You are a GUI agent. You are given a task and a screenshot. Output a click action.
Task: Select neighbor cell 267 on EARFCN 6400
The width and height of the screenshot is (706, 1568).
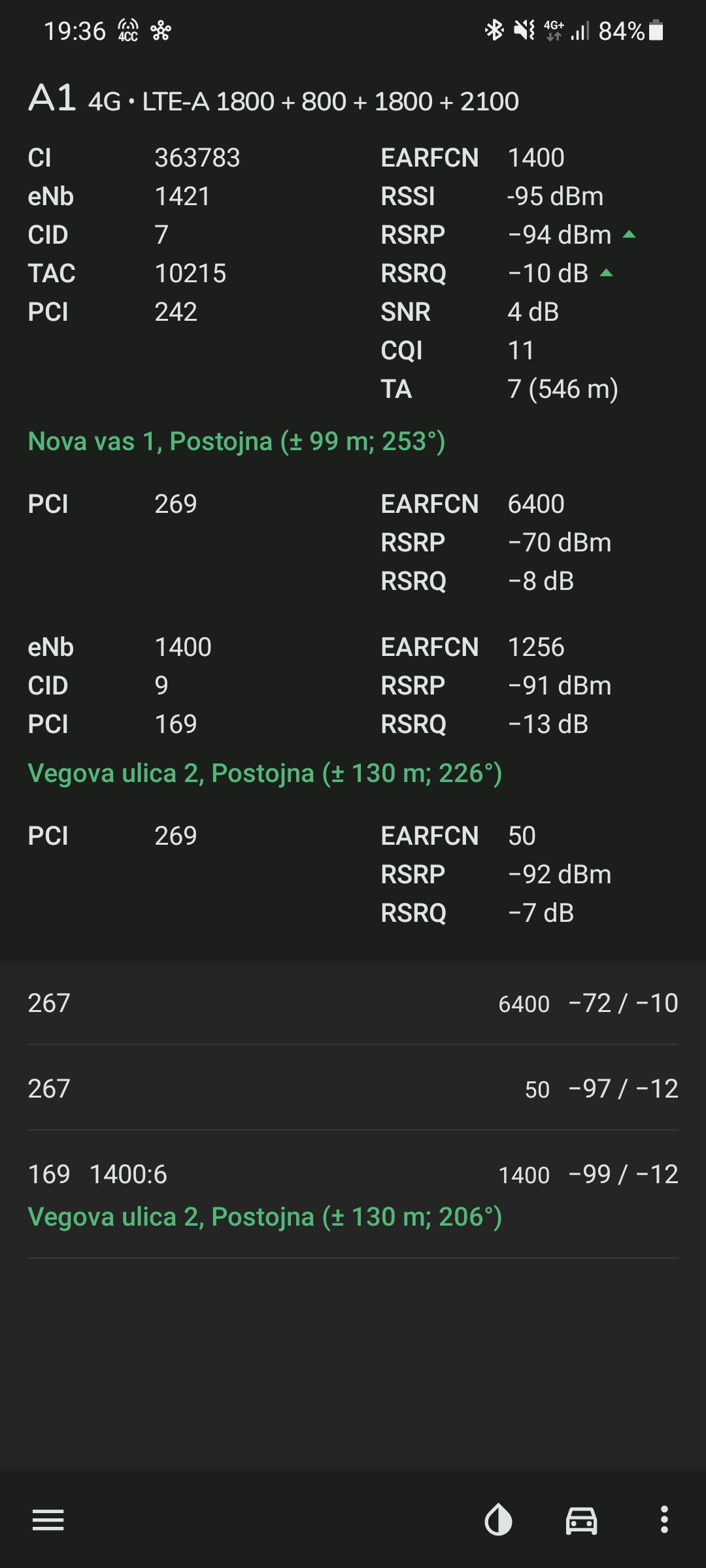(353, 1003)
